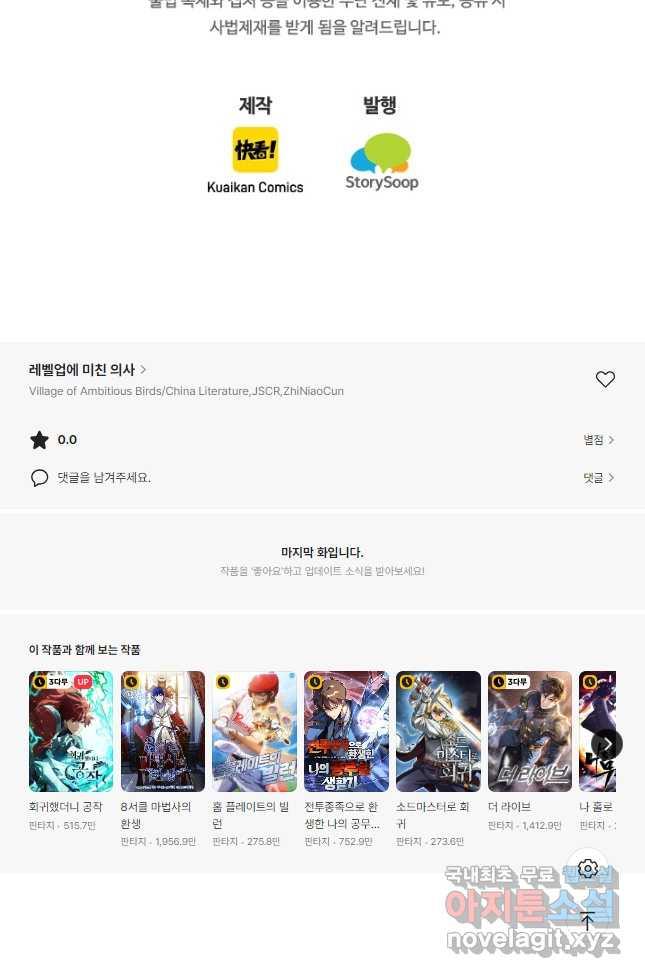645x978 pixels.
Task: Open the 댓글 comments section
Action: [598, 478]
